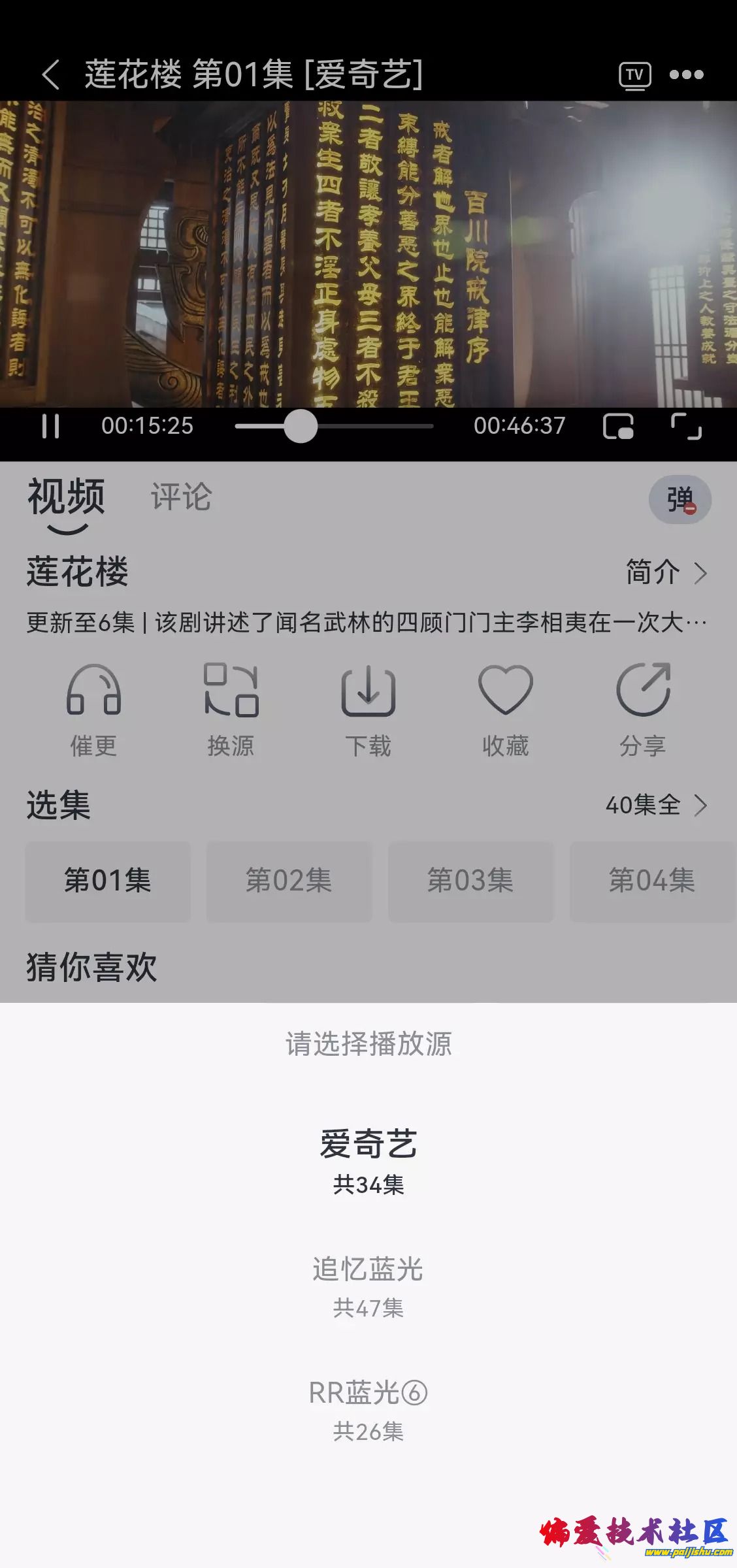Open the 简介 introduction
The width and height of the screenshot is (737, 1568).
[666, 572]
